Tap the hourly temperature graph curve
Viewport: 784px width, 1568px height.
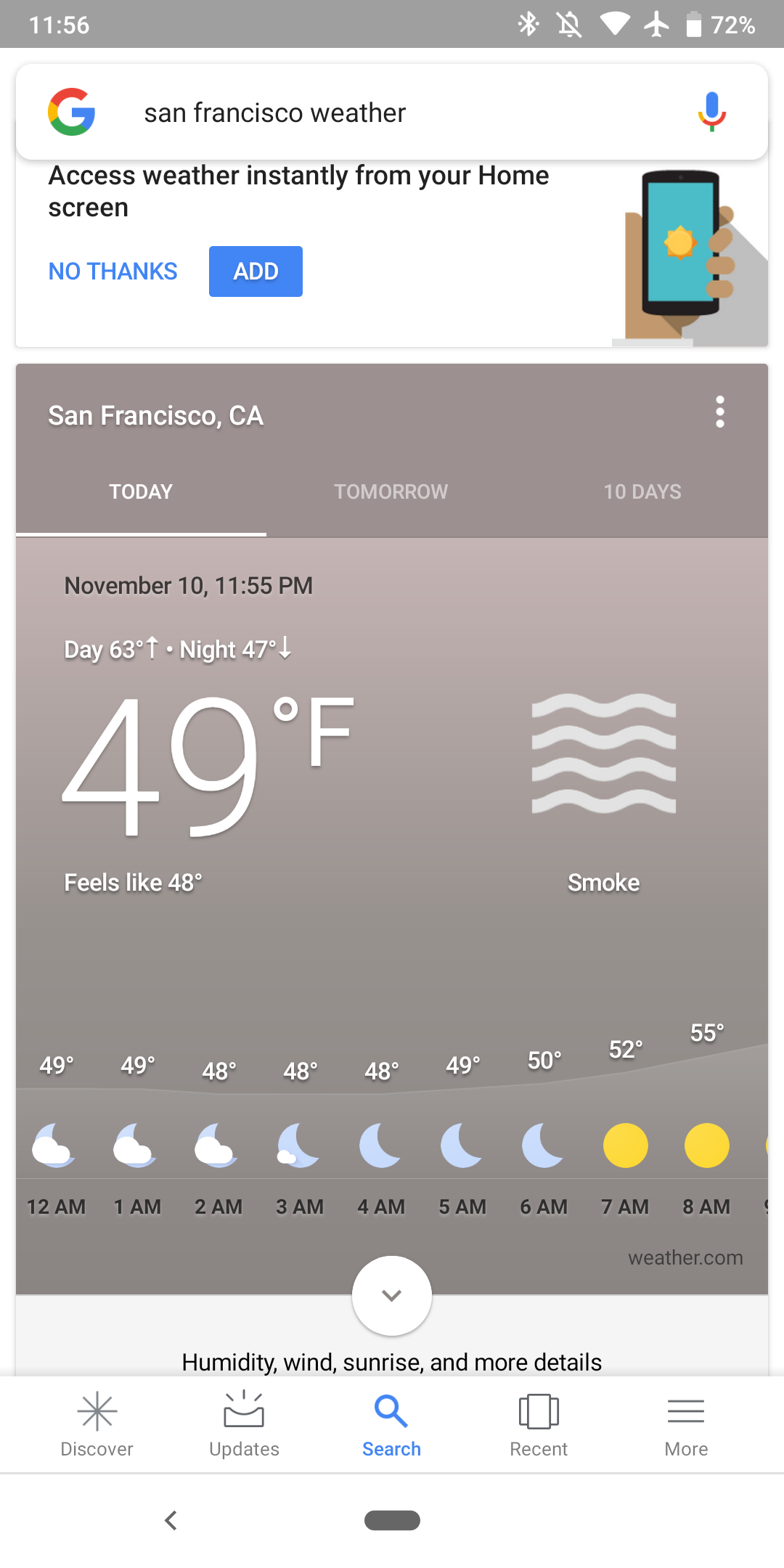392,1089
